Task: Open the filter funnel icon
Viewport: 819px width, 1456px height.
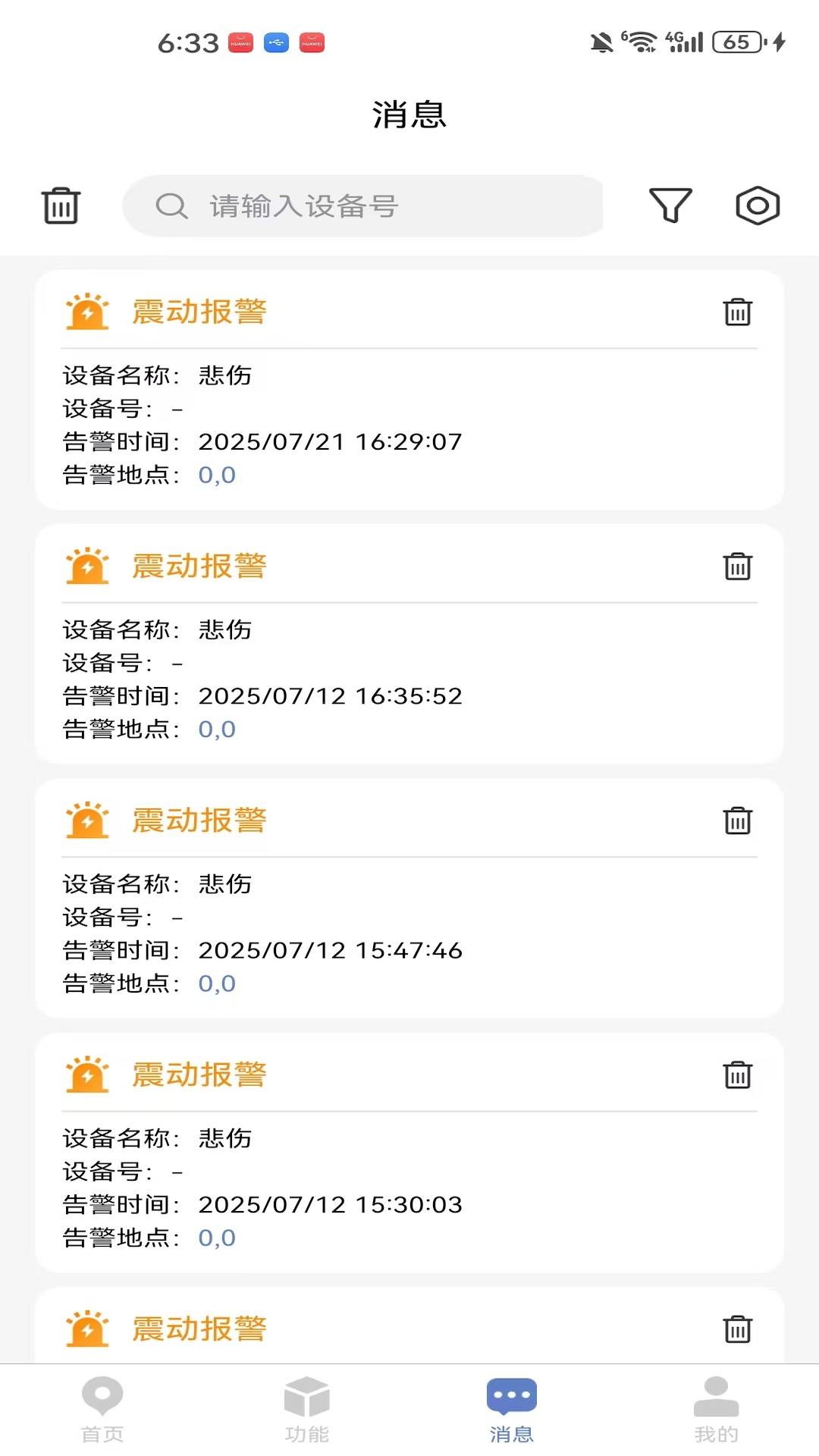Action: click(670, 206)
